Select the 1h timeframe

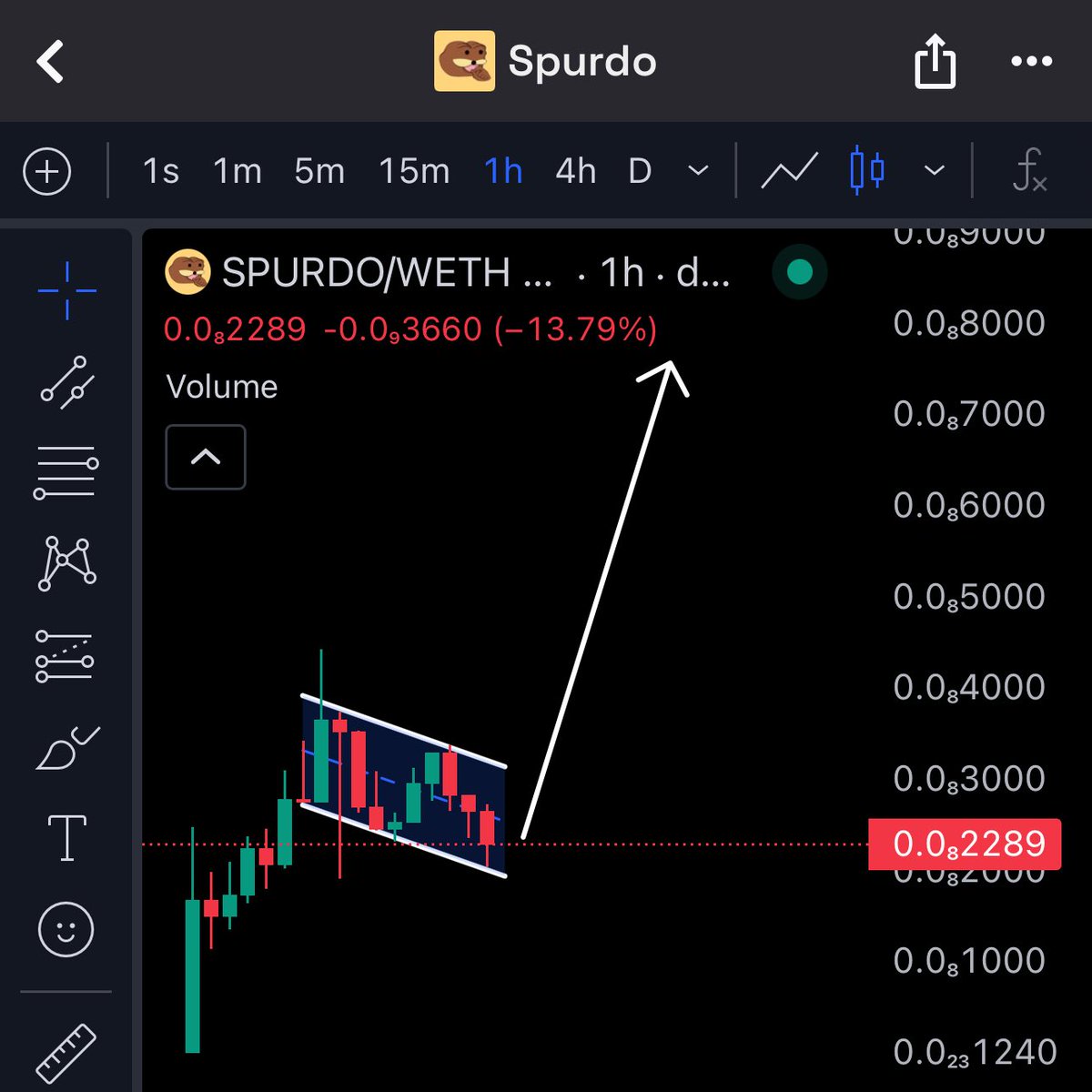pyautogui.click(x=503, y=171)
